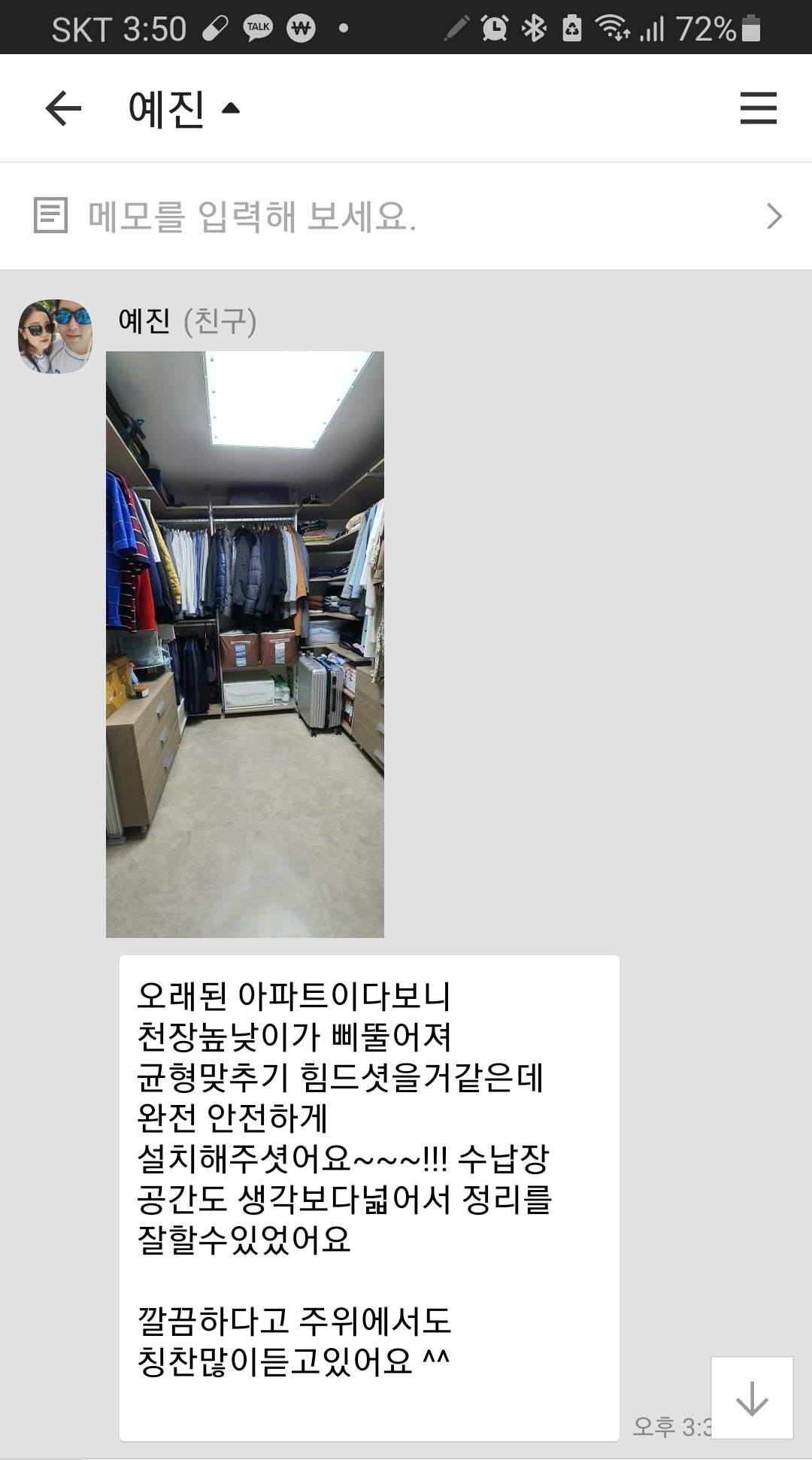Open the hamburger menu
Screen dimensions: 812x1460
[758, 109]
